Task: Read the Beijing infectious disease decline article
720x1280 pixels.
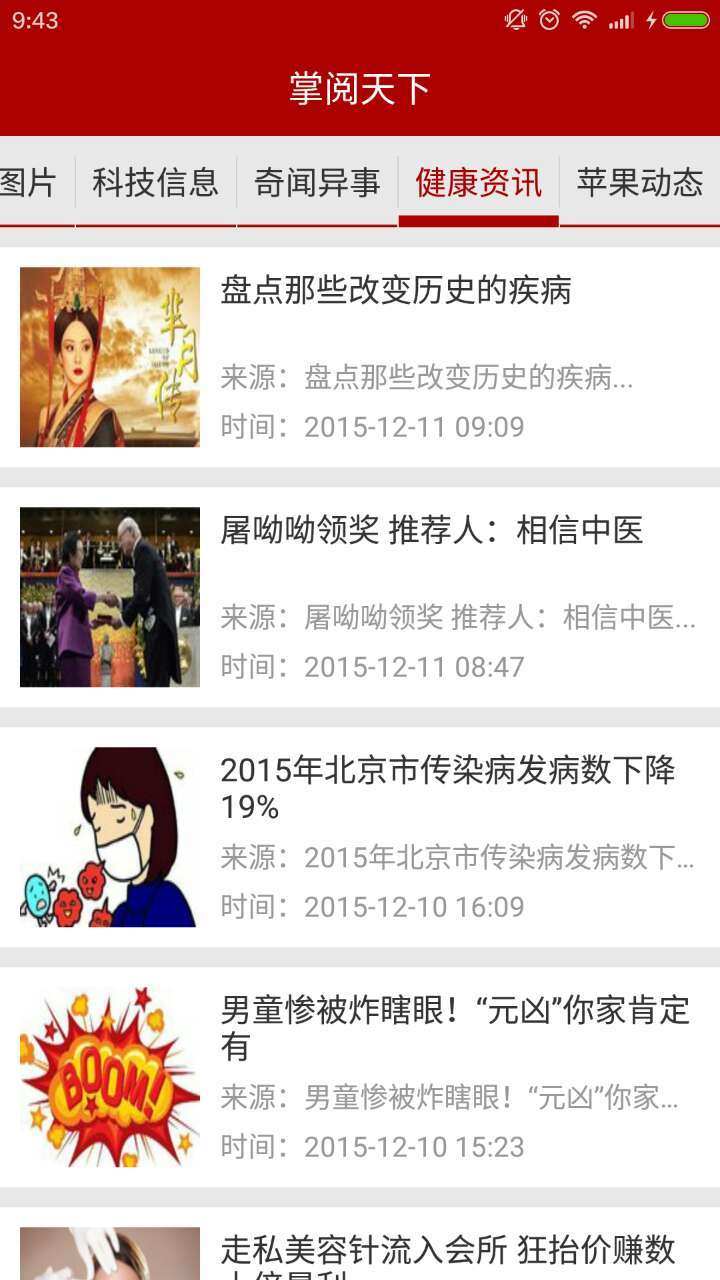Action: [x=448, y=786]
